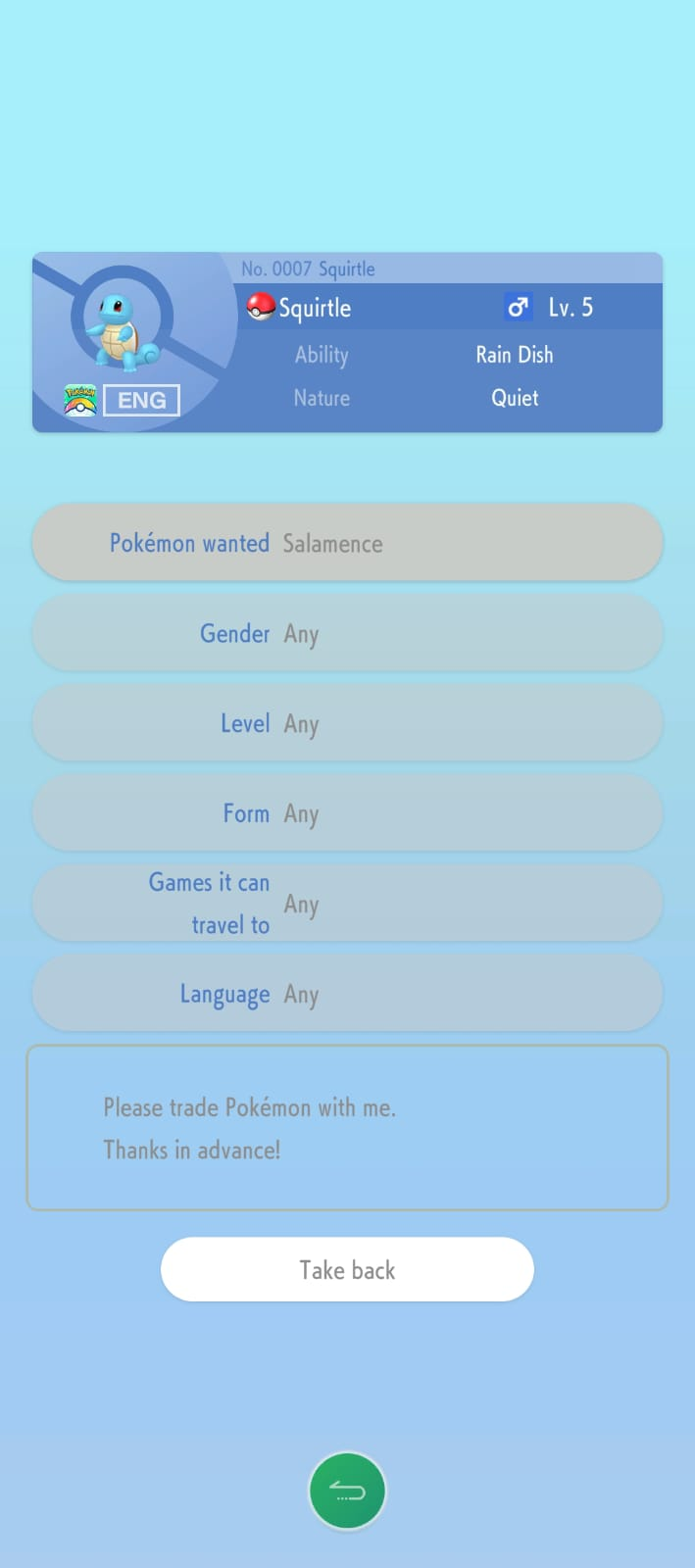Go back with the green return button

(347, 1491)
